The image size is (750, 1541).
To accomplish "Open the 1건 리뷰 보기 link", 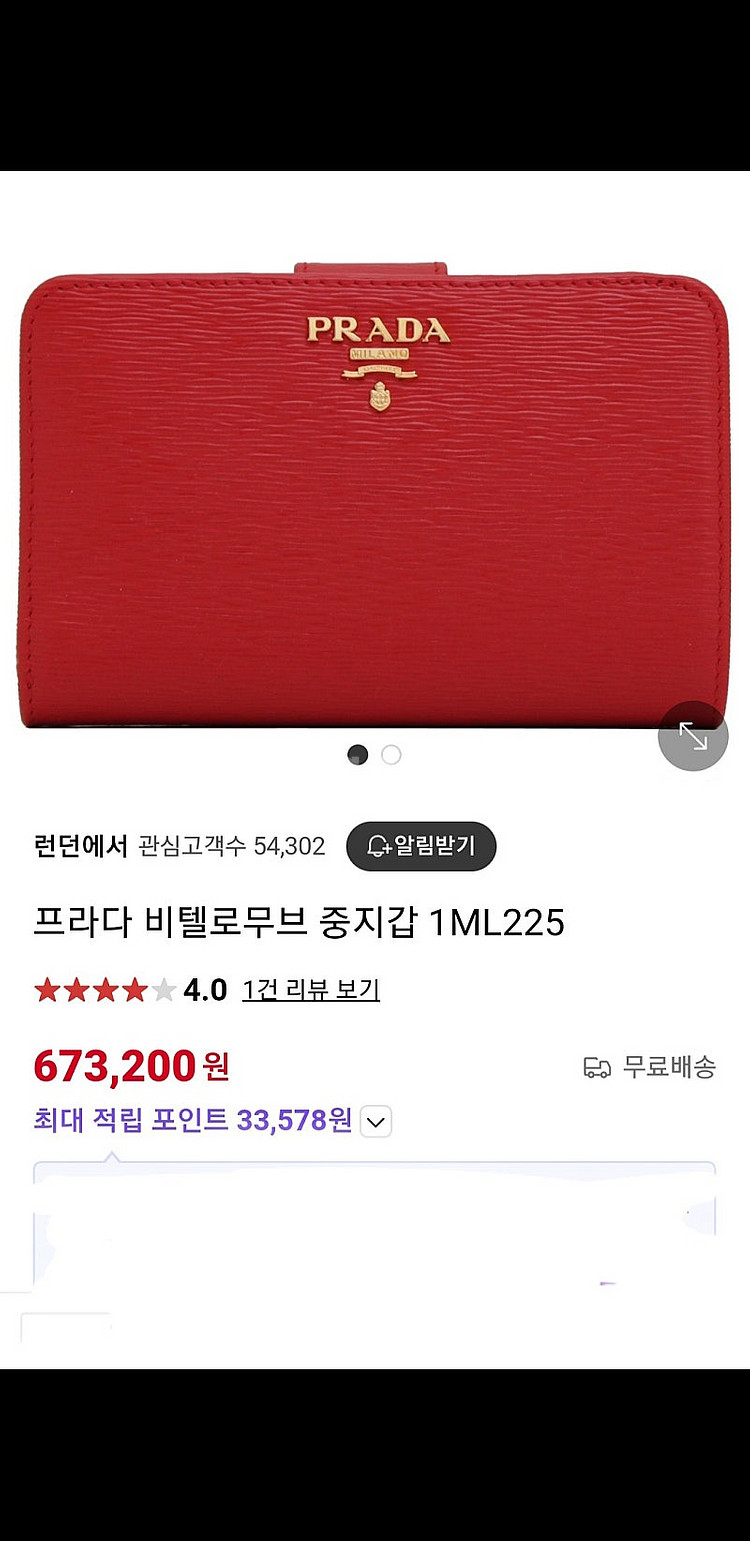I will point(311,990).
